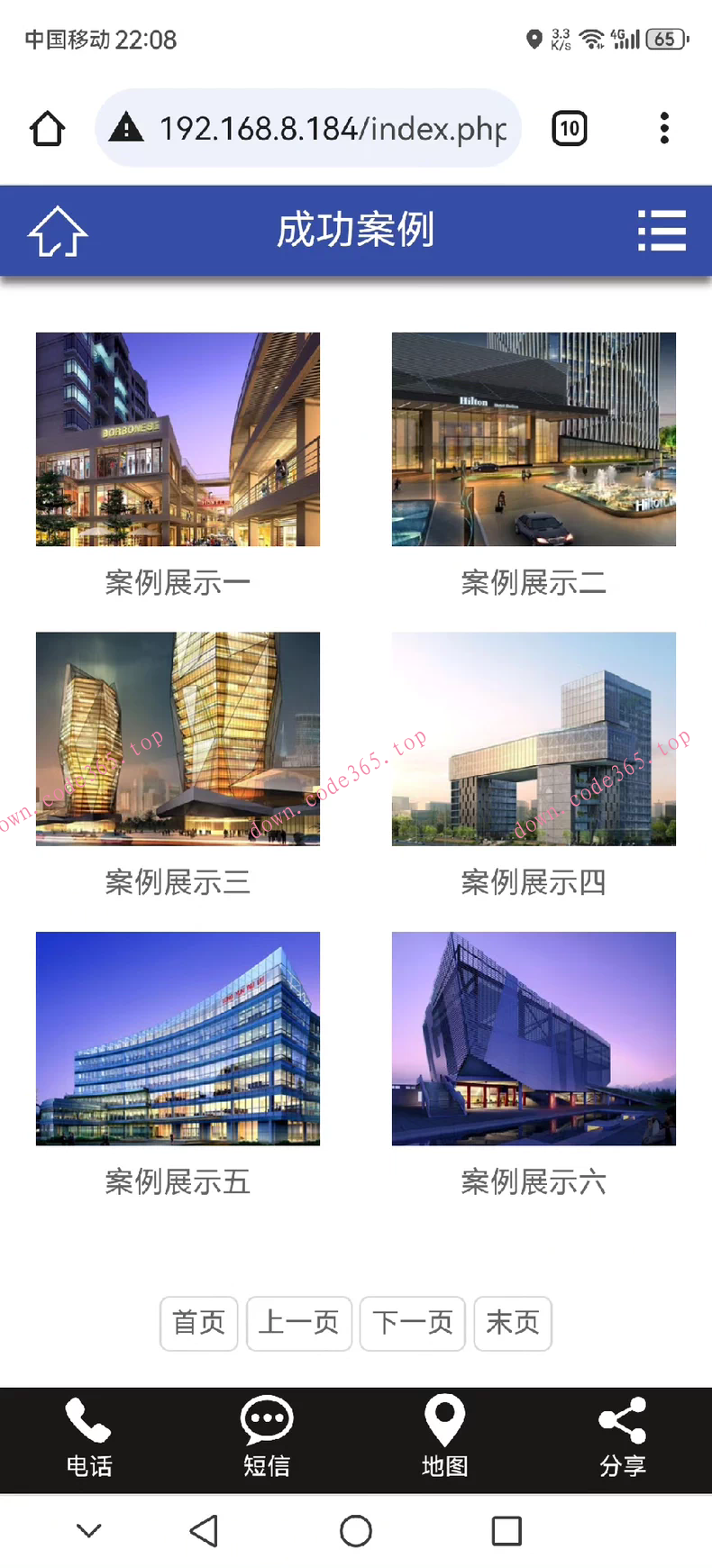Tap the home icon in the blue header

click(x=57, y=231)
